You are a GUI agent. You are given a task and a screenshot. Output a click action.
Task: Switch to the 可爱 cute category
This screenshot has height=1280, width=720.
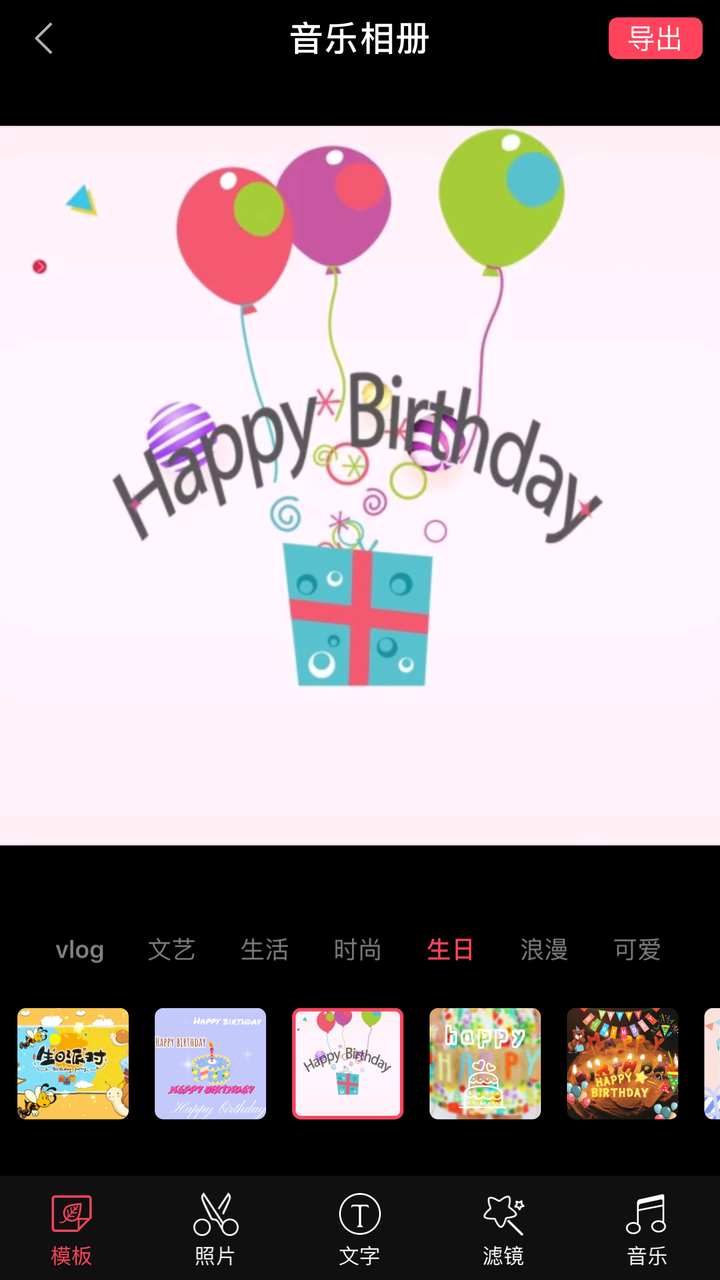[x=636, y=950]
